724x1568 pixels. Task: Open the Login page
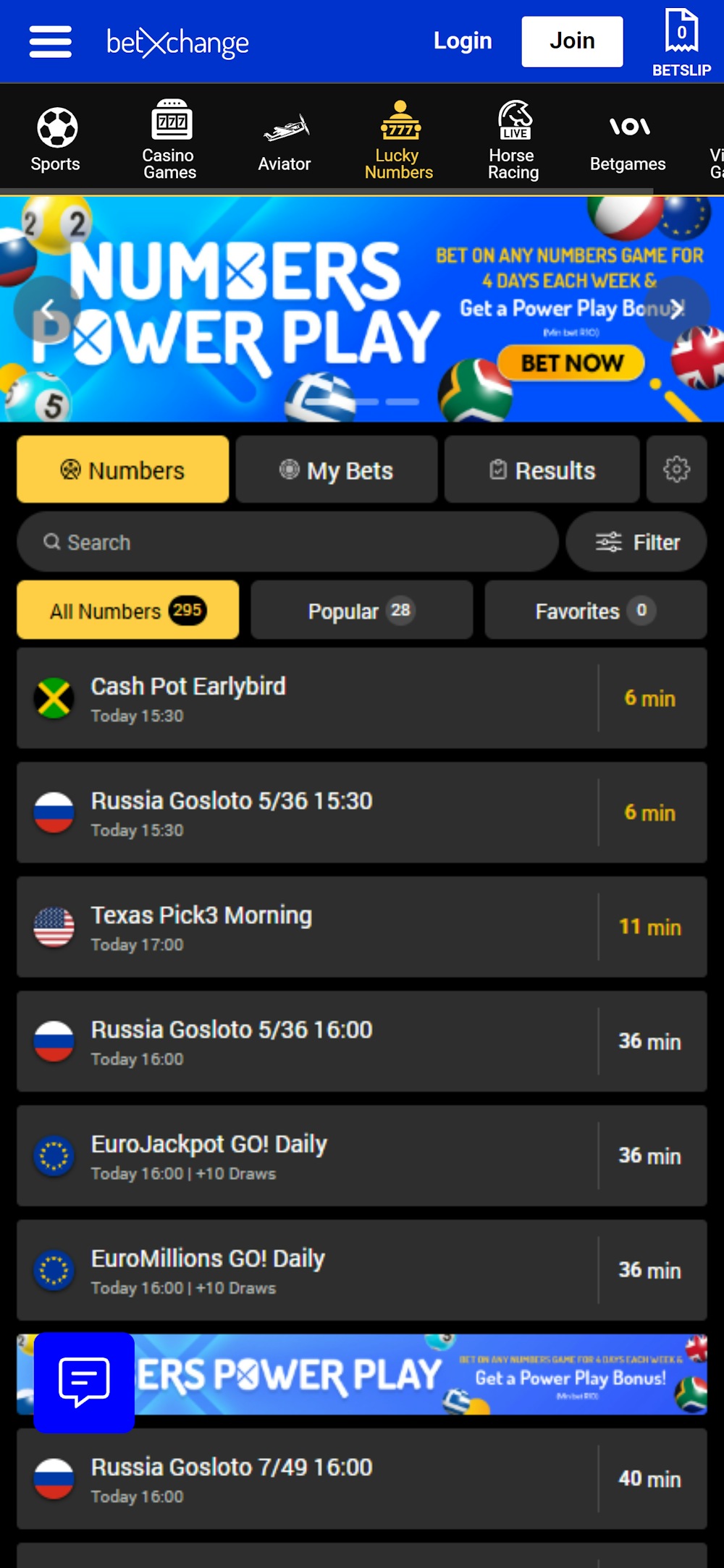point(463,41)
